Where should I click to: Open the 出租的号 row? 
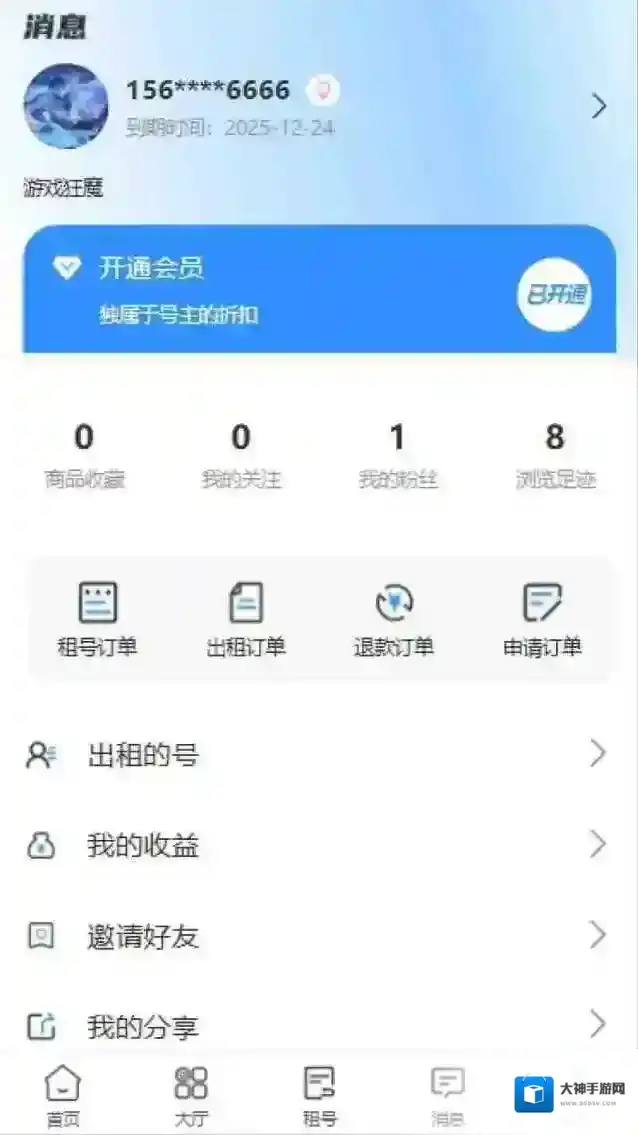pos(319,755)
